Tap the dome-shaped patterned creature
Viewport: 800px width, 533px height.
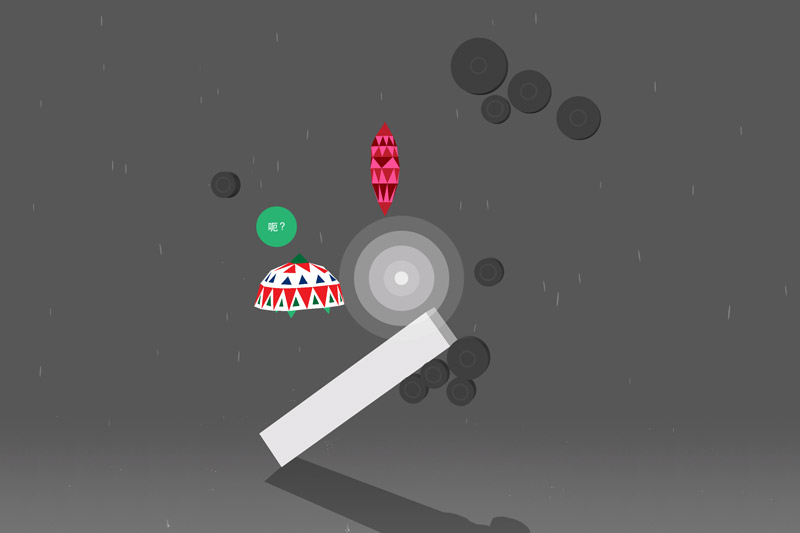pyautogui.click(x=299, y=288)
